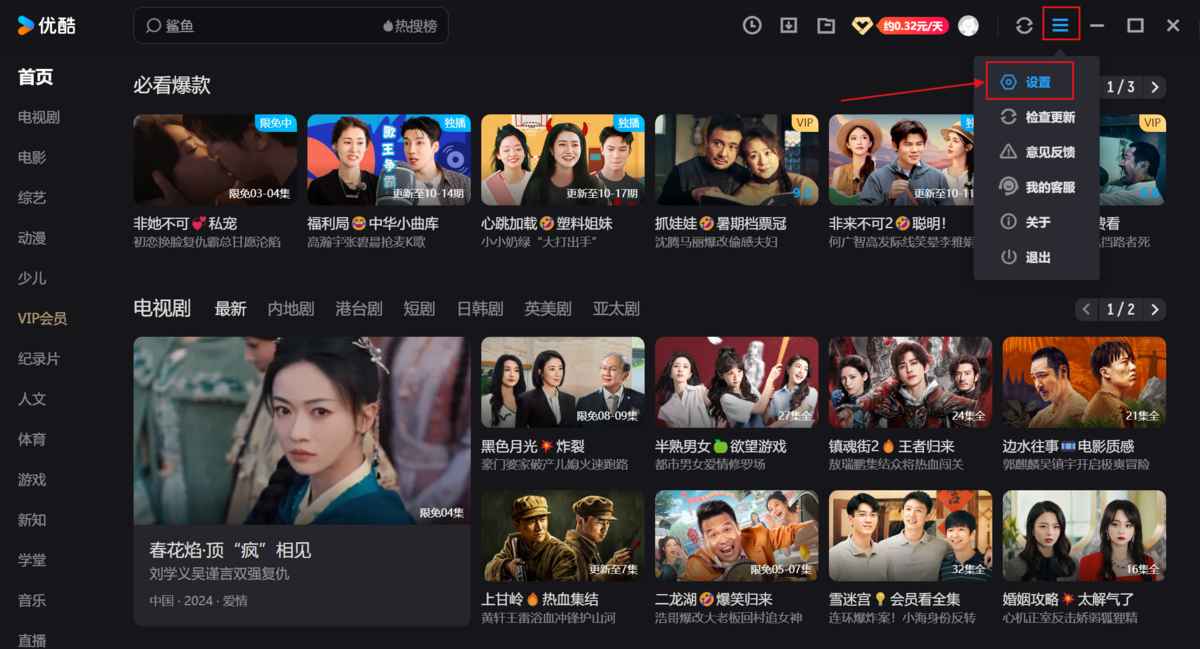Open the downloads icon in top bar
Screen dimensions: 1200x649
pos(789,26)
